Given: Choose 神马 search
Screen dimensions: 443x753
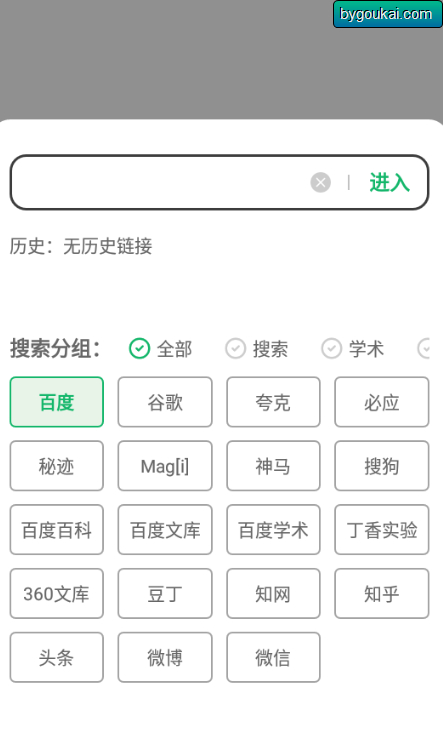Looking at the screenshot, I should point(273,466).
